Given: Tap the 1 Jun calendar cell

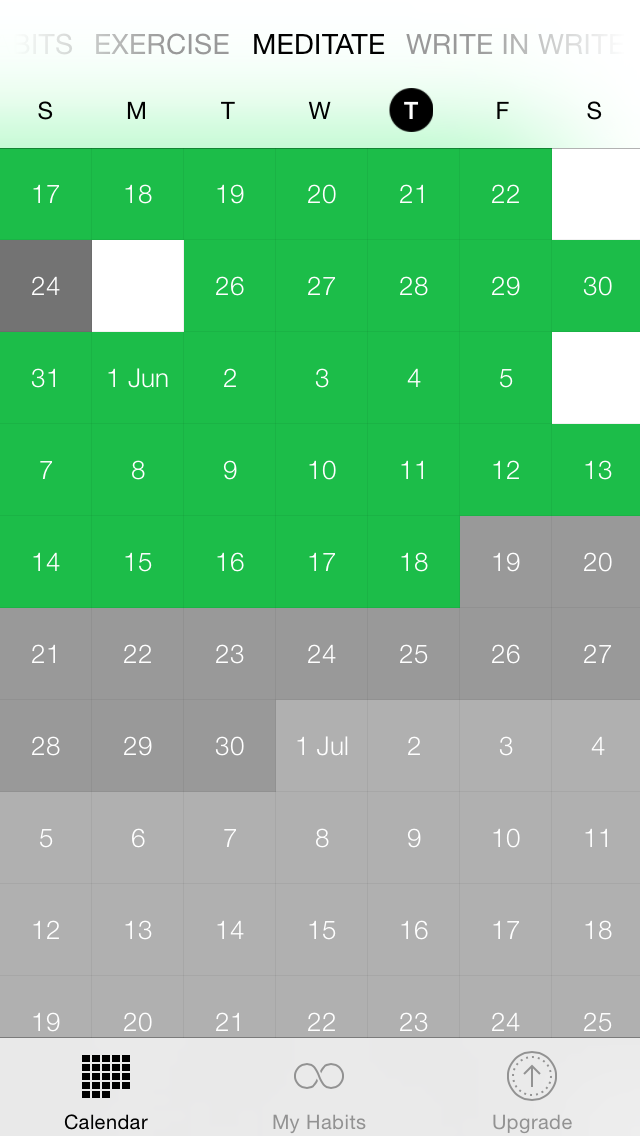Looking at the screenshot, I should click(138, 378).
